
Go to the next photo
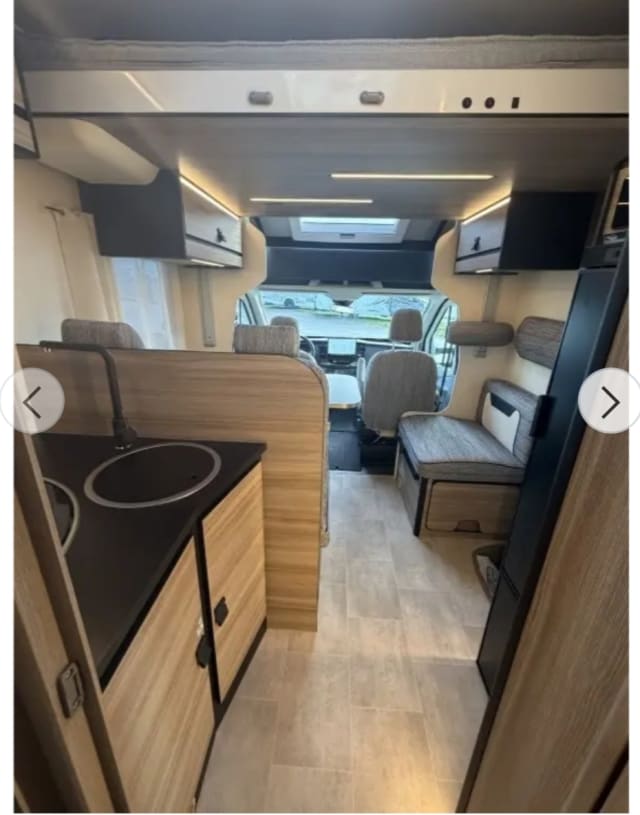tap(609, 402)
